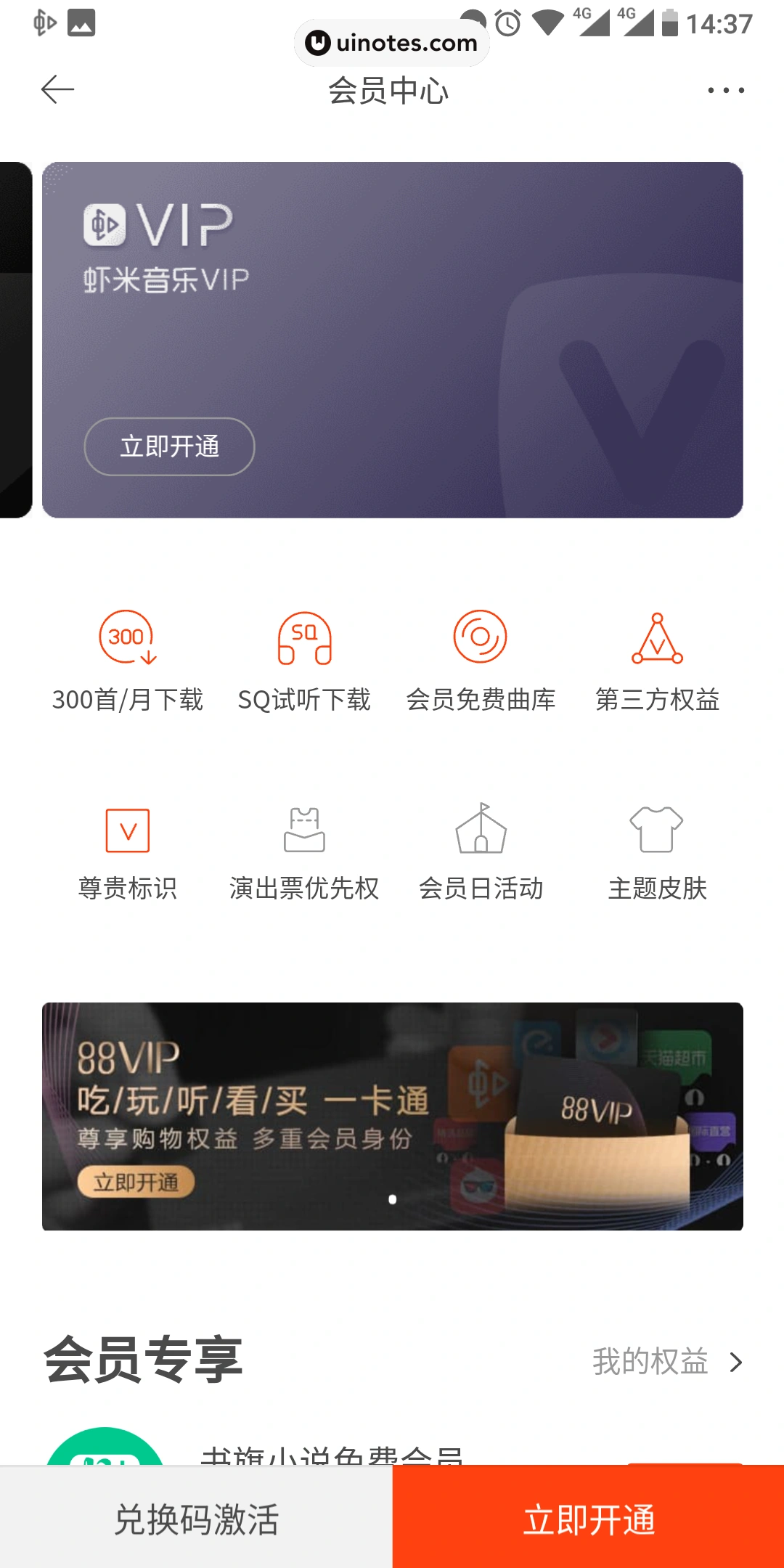Open the uinotes.com pill at top

tap(391, 42)
